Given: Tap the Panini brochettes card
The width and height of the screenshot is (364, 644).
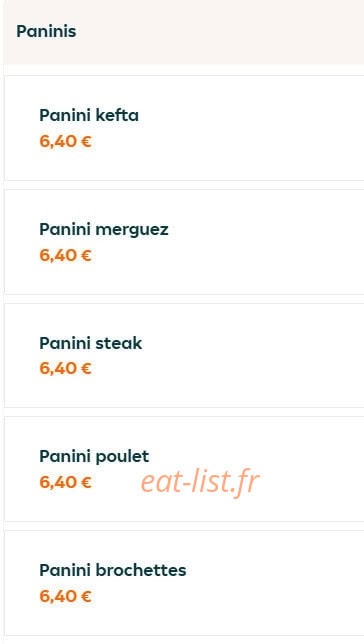Looking at the screenshot, I should coord(184,583).
